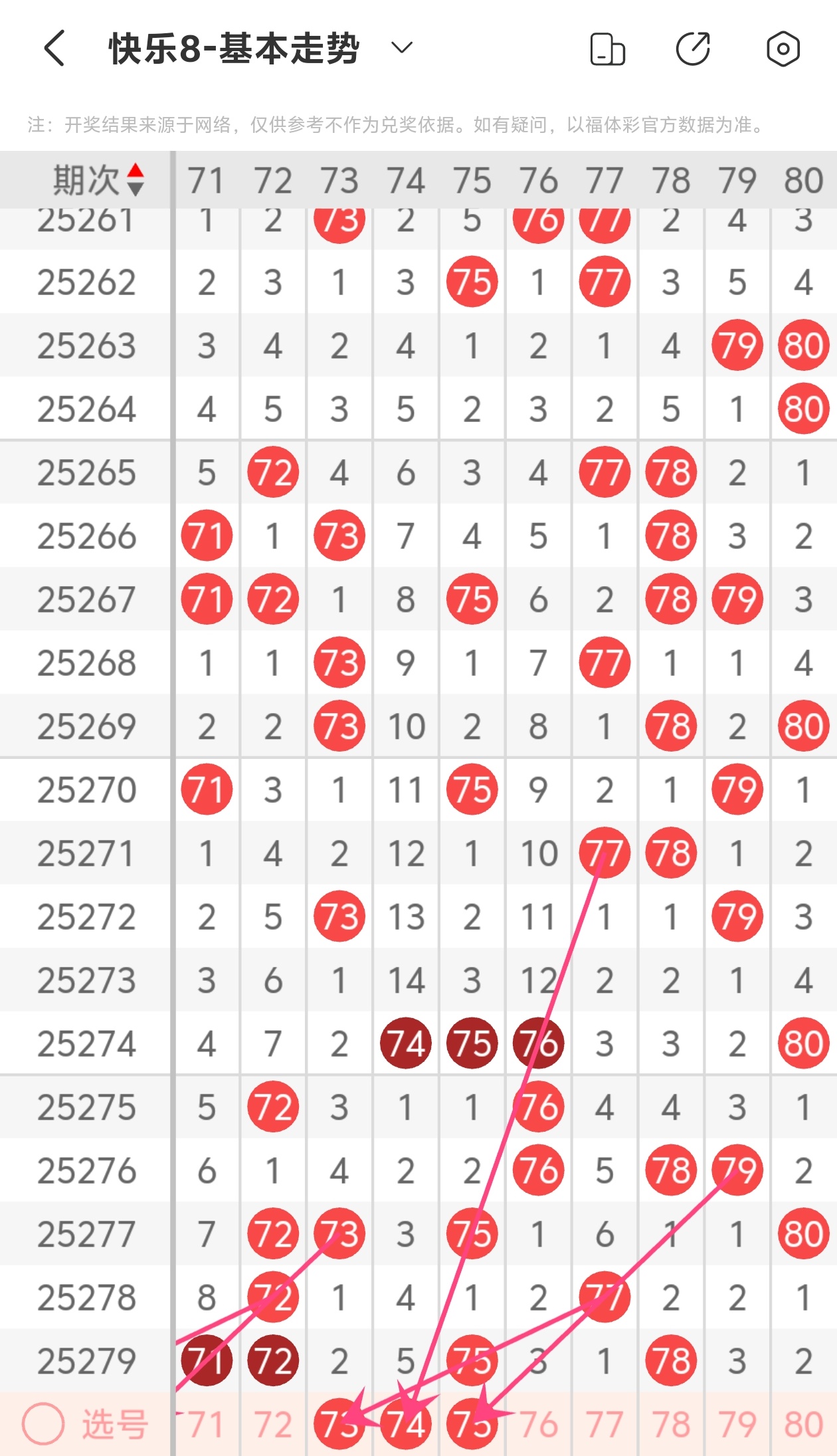
Task: Toggle the 选号 radio circle
Action: point(43,1423)
